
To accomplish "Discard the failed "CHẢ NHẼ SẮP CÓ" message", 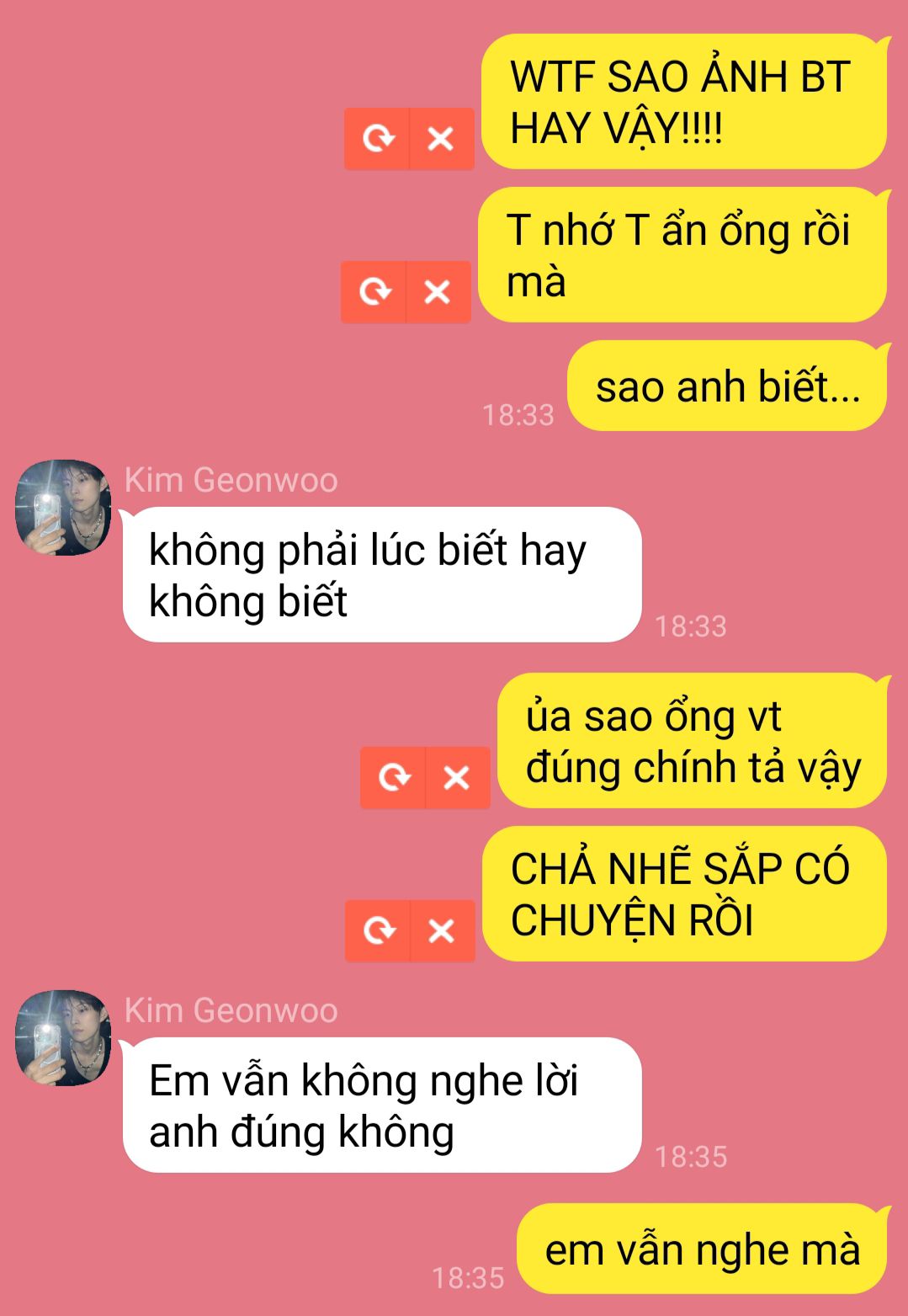I will (443, 931).
